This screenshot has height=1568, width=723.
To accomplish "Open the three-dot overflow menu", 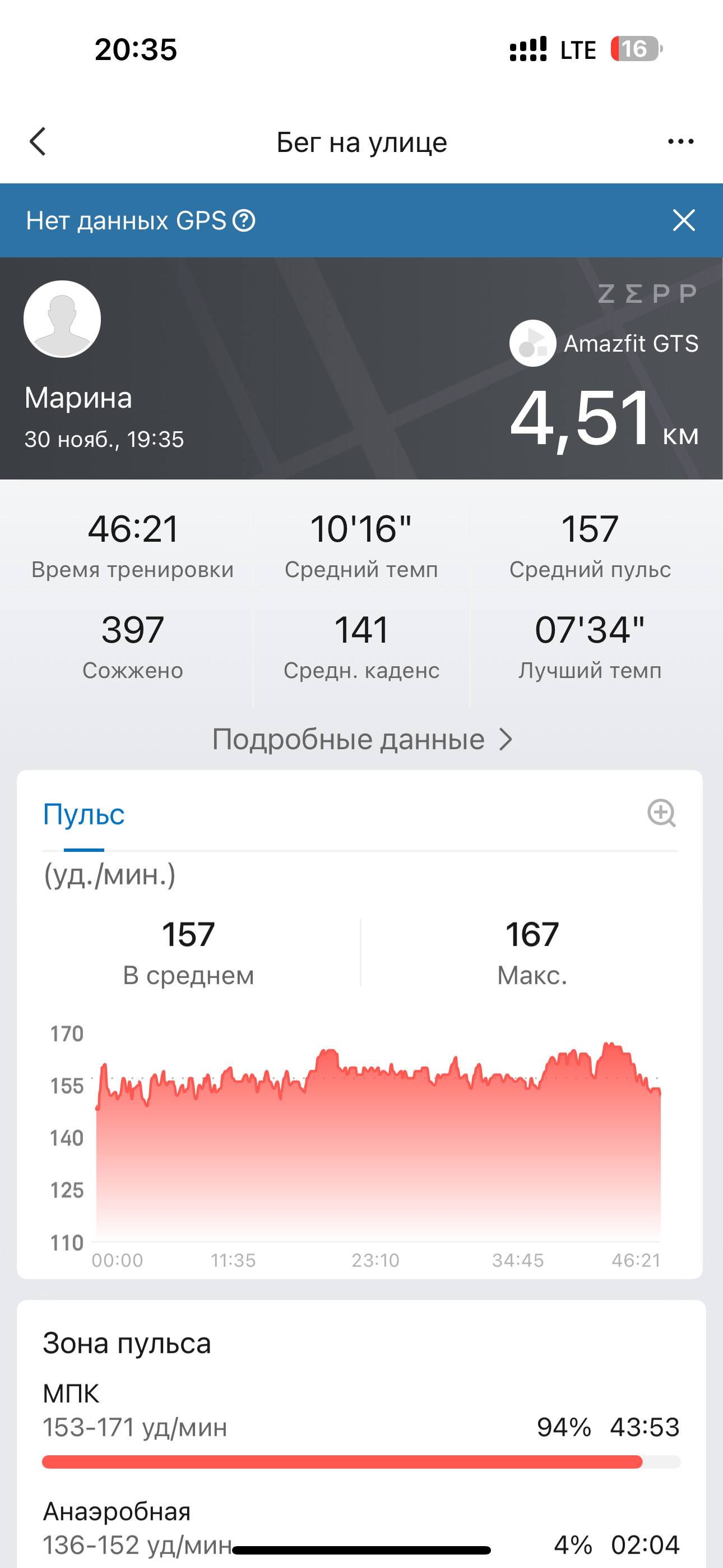I will point(680,142).
